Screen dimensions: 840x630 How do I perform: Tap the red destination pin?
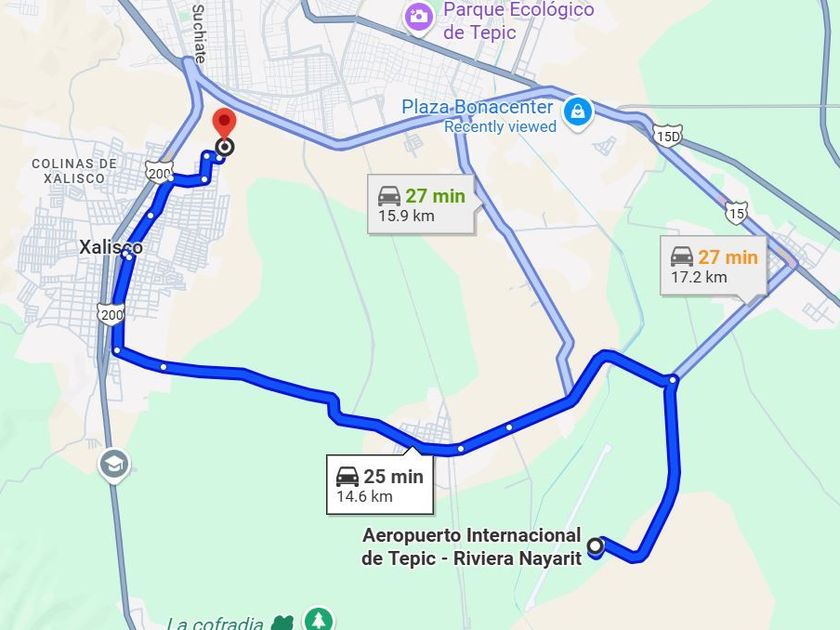click(x=224, y=126)
